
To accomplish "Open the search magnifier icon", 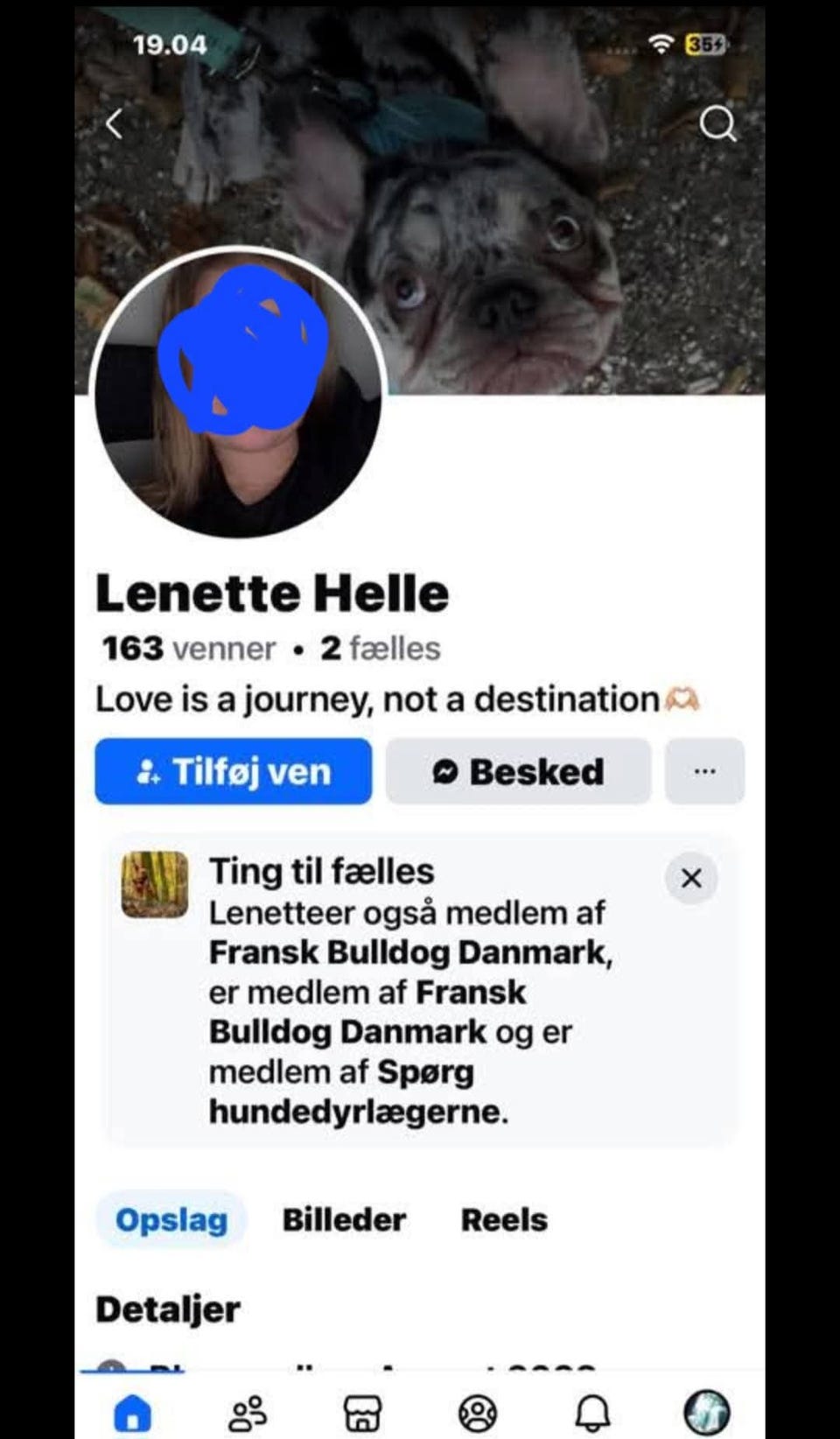I will (x=717, y=124).
